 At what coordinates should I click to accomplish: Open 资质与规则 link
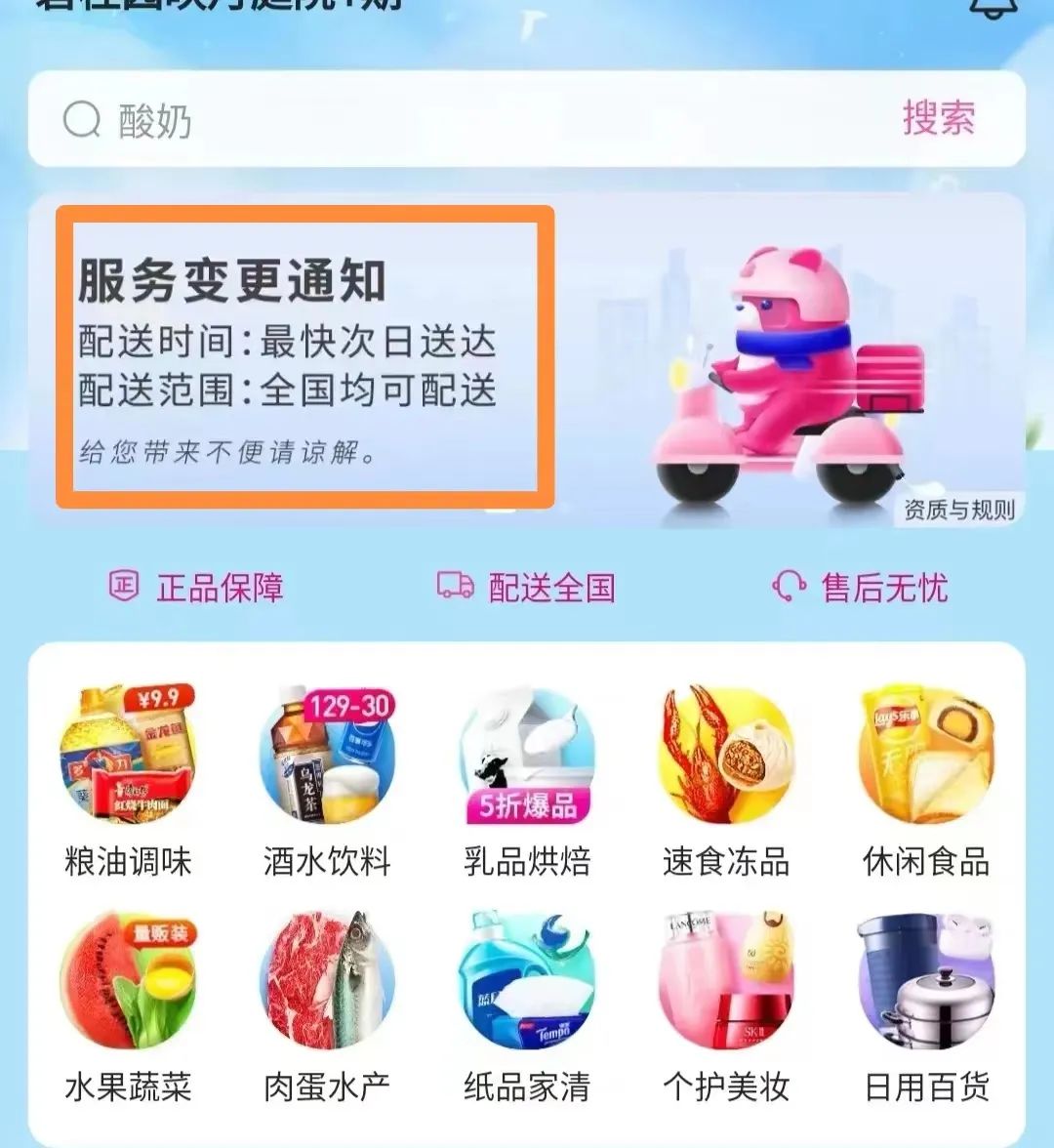(x=958, y=510)
